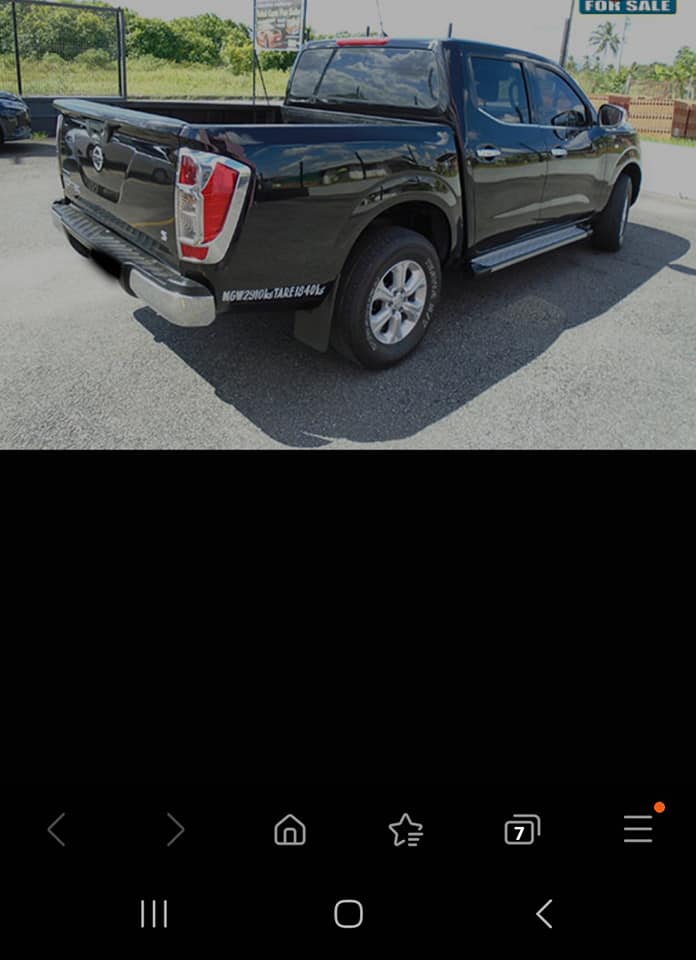Open the browser home page

(290, 829)
